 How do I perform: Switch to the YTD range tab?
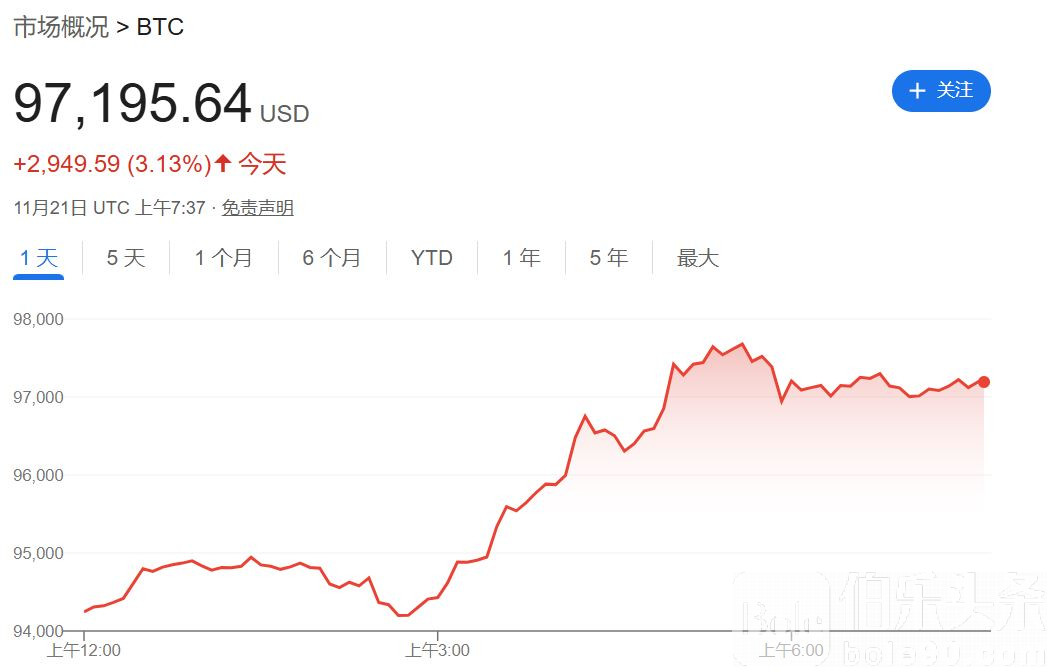pos(431,258)
